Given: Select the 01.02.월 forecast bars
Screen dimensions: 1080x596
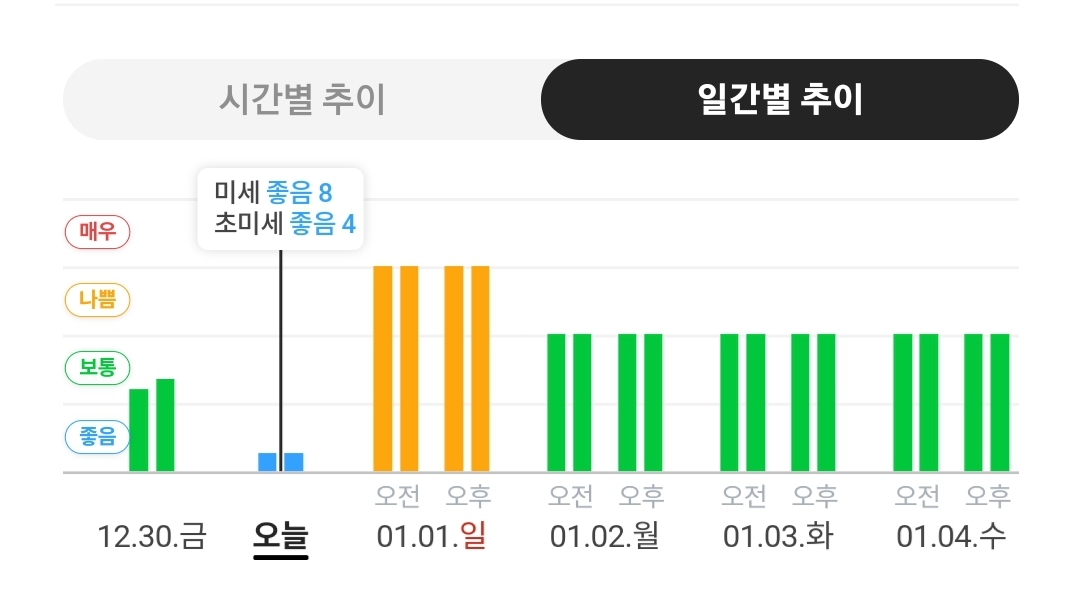Looking at the screenshot, I should tap(604, 402).
